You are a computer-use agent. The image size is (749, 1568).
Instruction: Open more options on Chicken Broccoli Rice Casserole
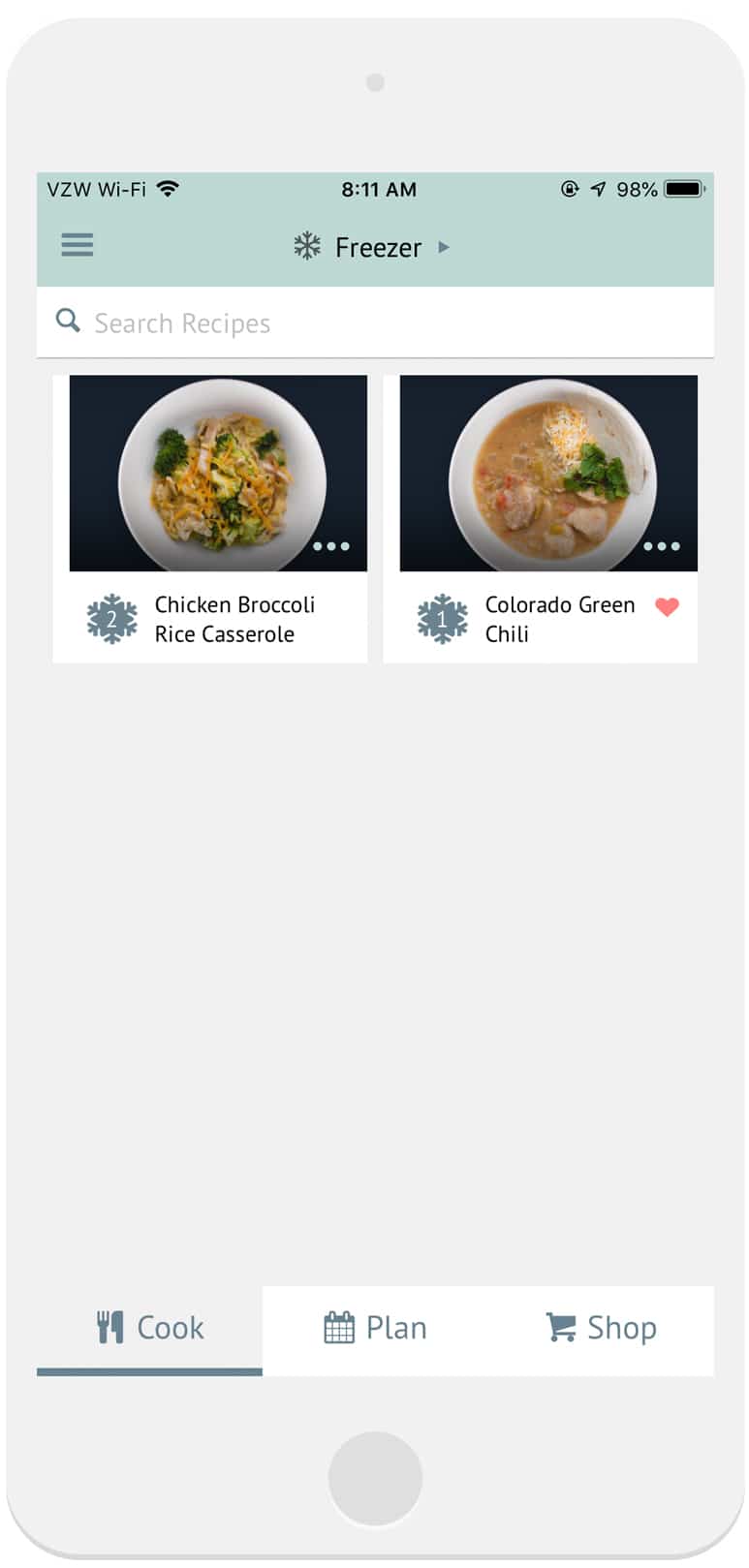point(331,547)
